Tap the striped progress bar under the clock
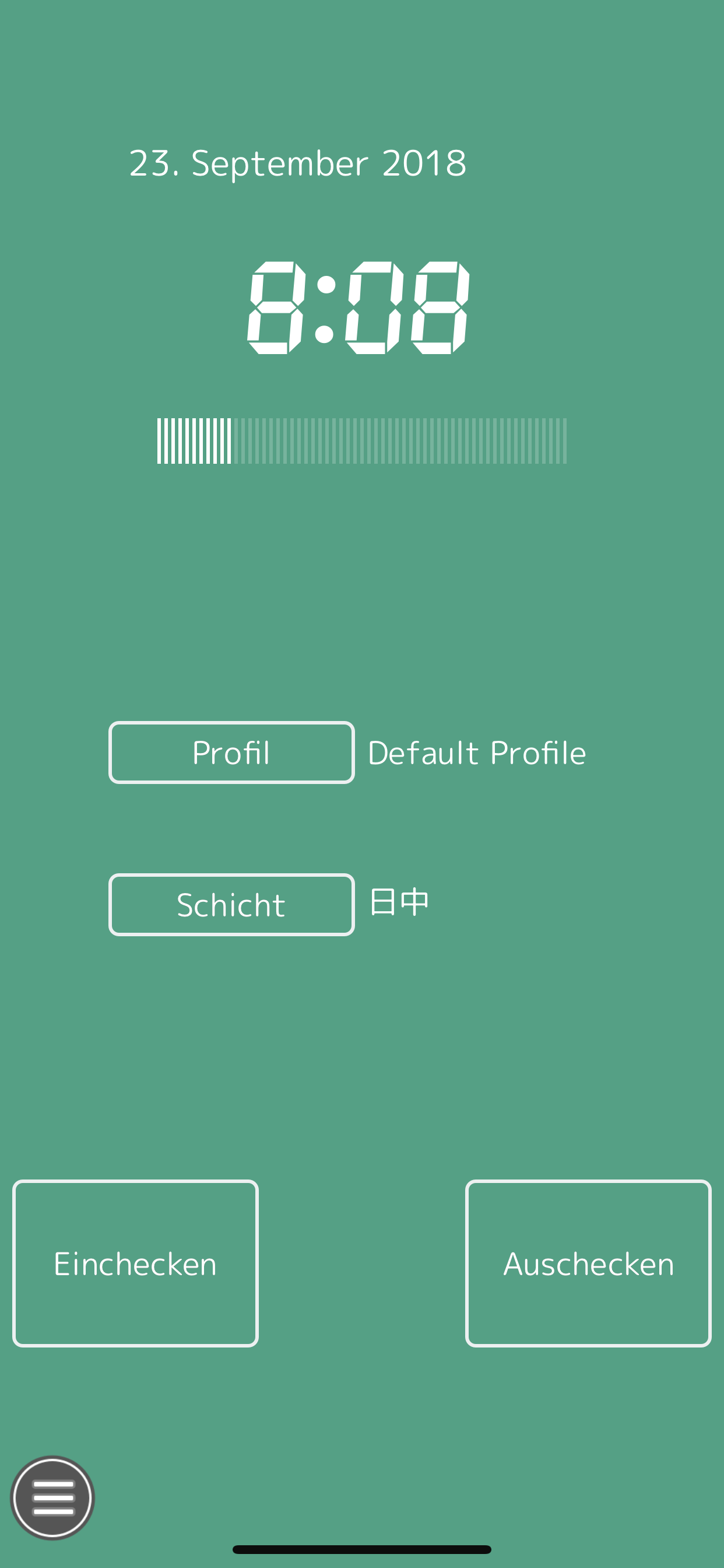Screen dimensions: 724x1568 point(361,443)
